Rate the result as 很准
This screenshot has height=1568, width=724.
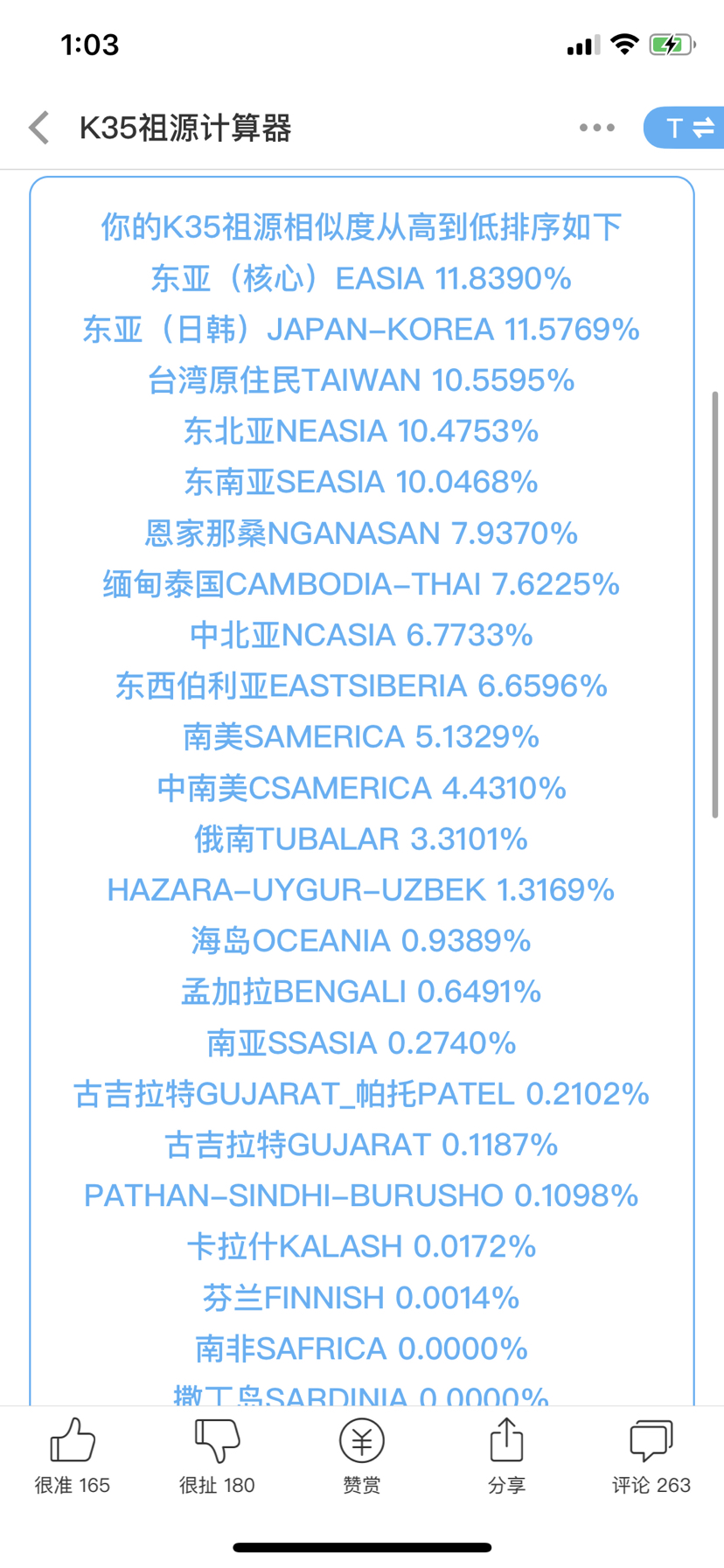73,1455
